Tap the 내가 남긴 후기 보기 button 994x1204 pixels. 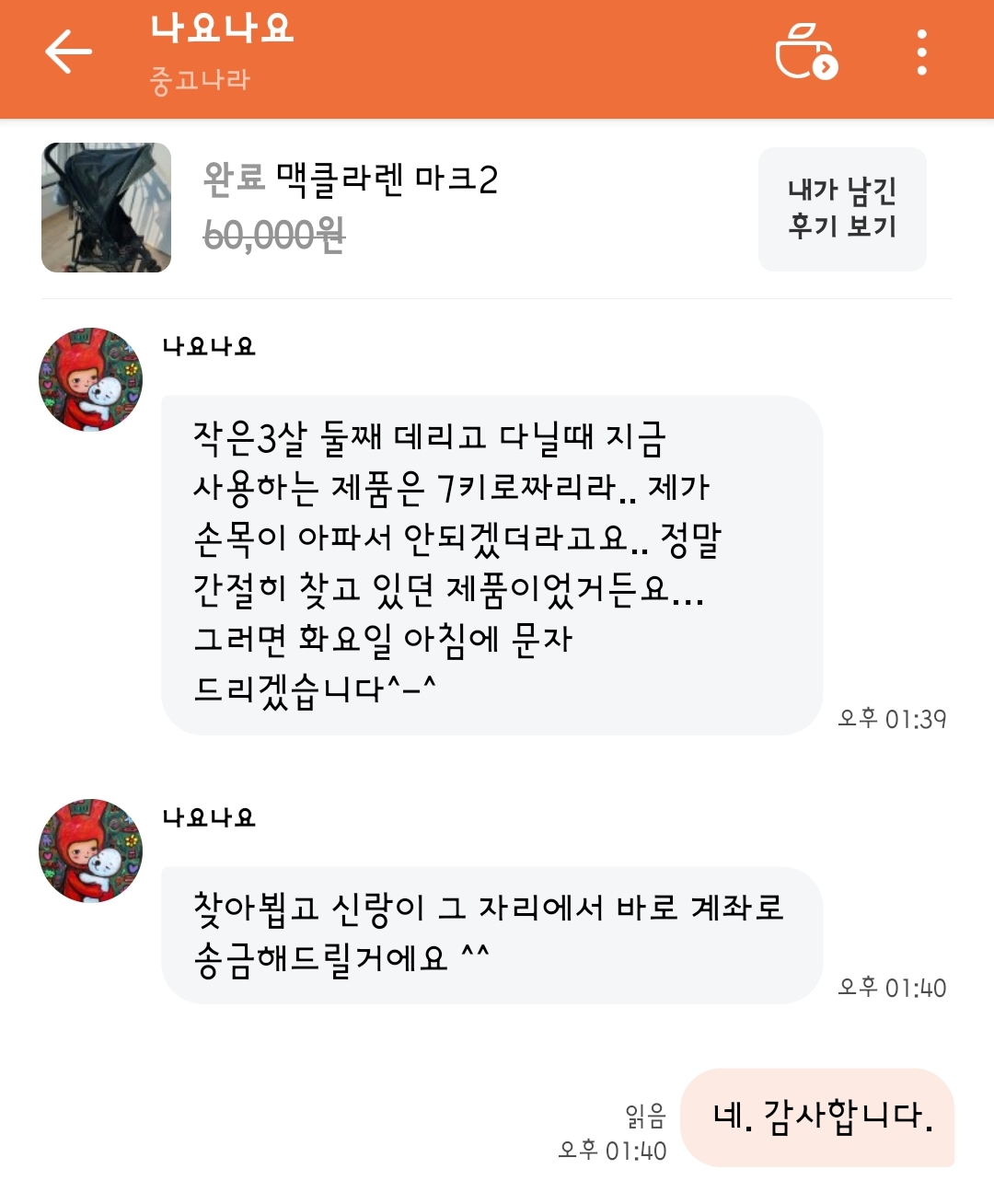(x=841, y=209)
